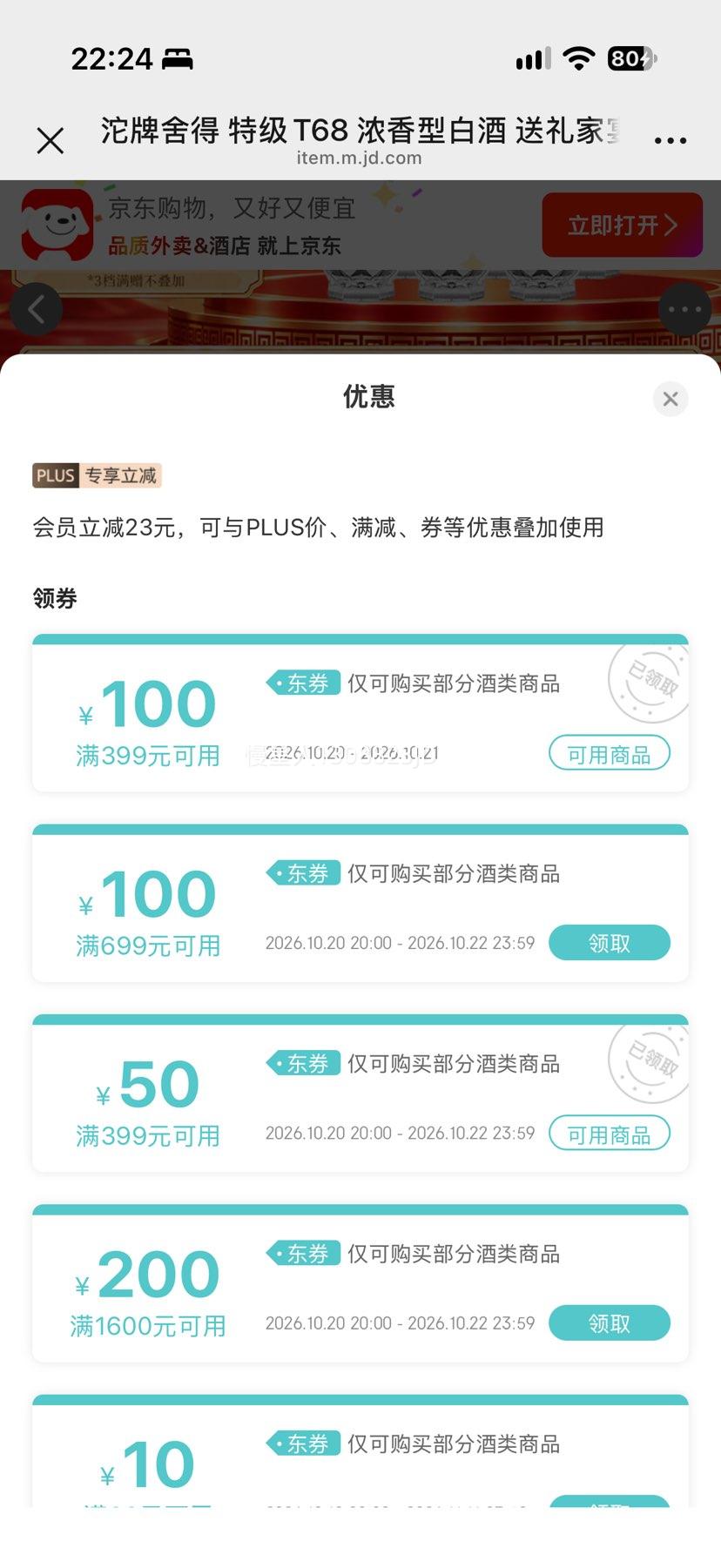Claim the ¥10 coupon
The image size is (721, 1568).
point(609,1502)
